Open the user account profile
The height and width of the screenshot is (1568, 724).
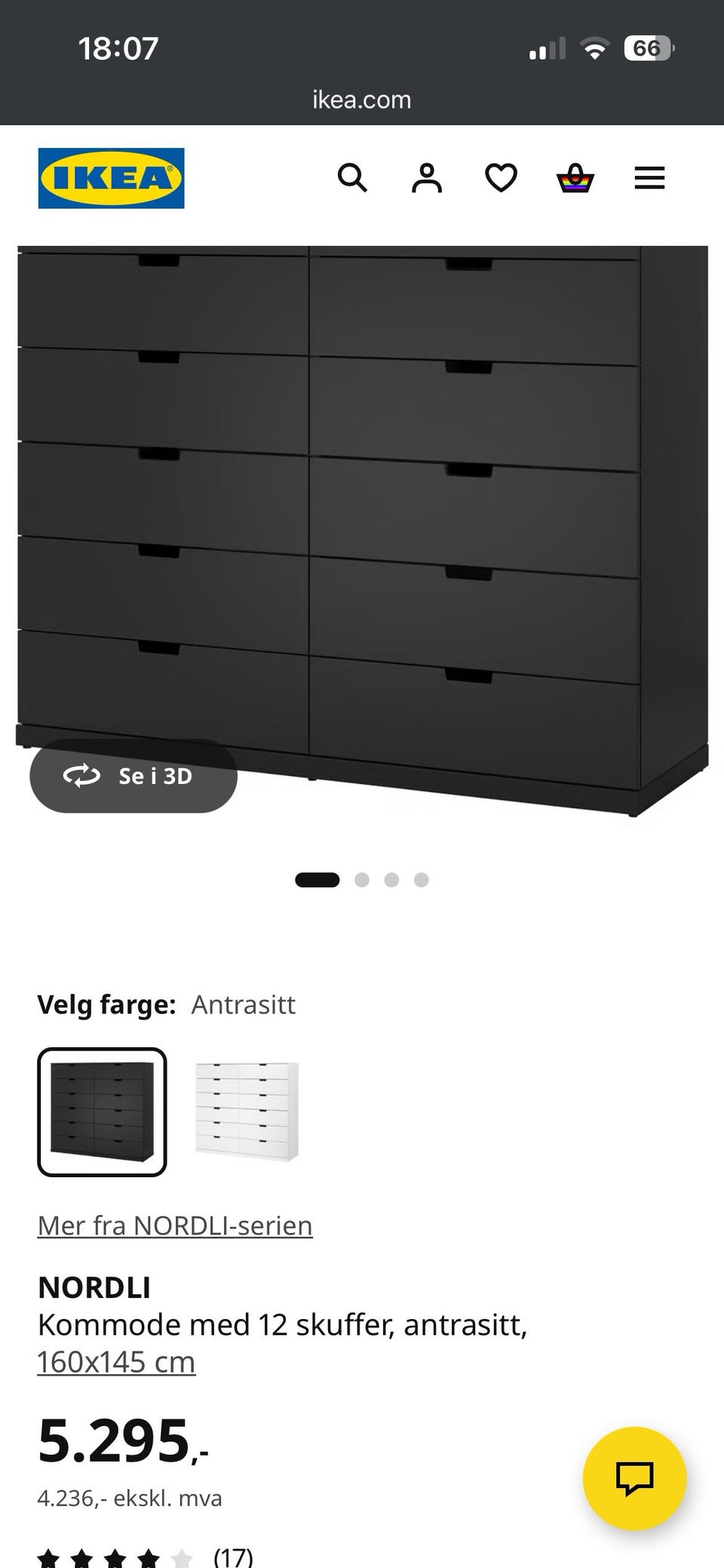[427, 178]
